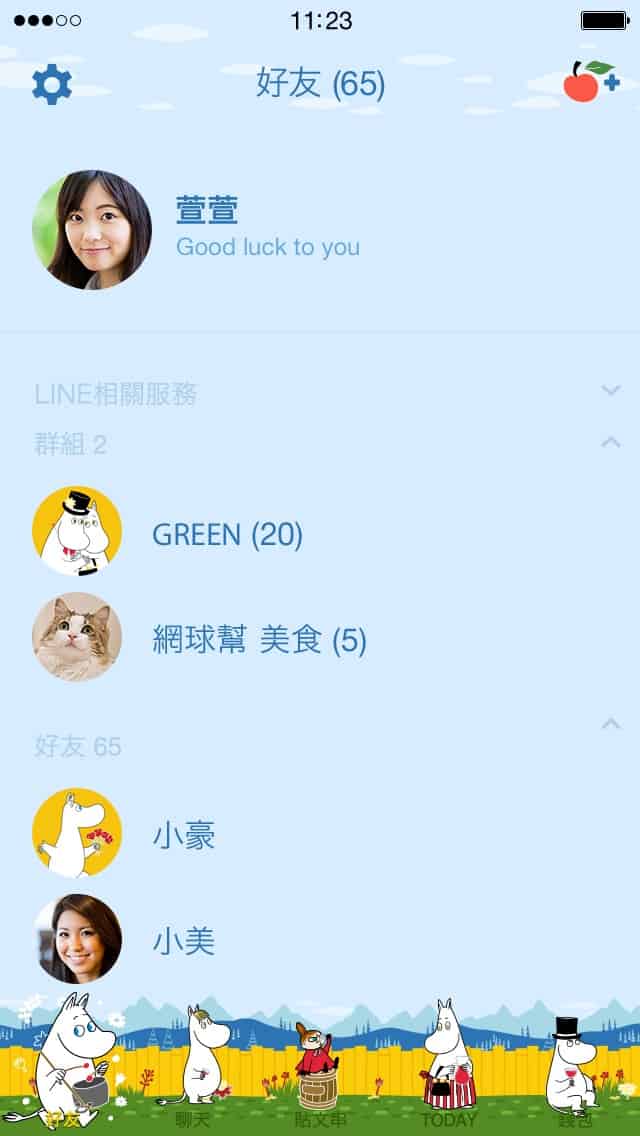640x1136 pixels.
Task: Open settings gear icon
Action: [52, 84]
